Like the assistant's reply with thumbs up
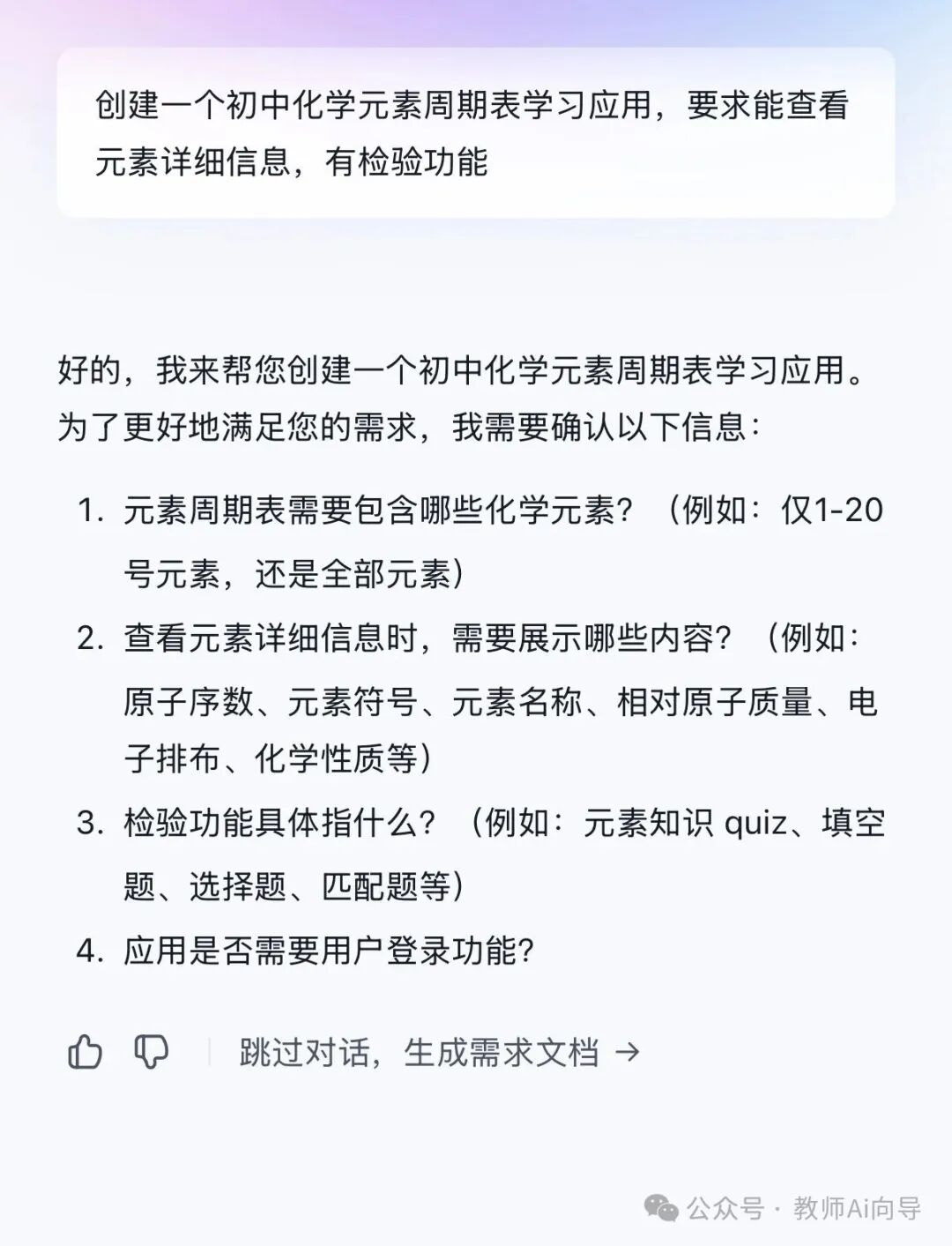 coord(85,1052)
